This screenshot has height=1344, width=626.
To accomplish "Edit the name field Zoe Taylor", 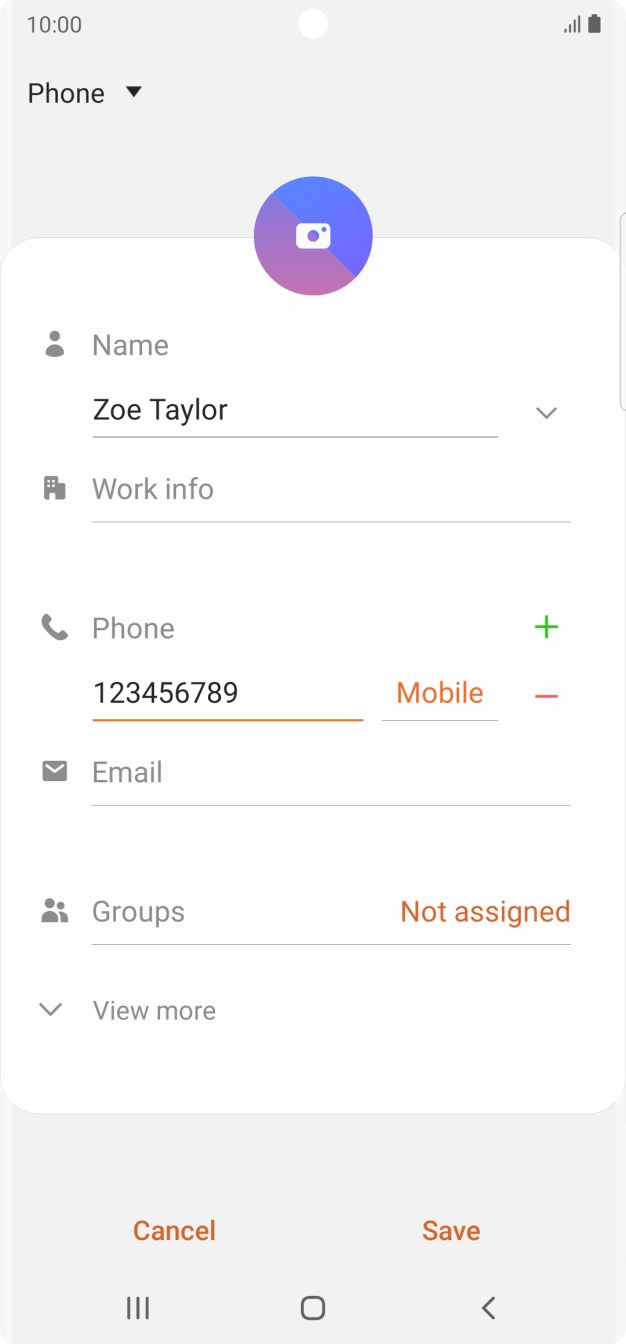I will click(294, 410).
